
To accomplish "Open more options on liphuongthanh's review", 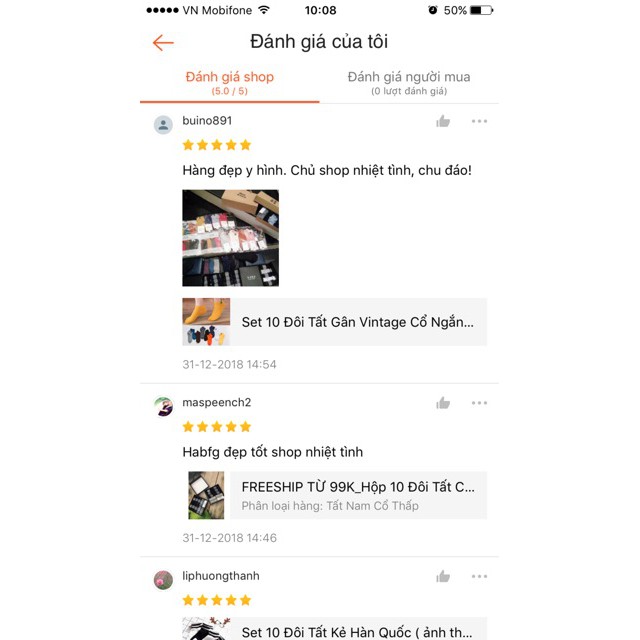I will [479, 577].
